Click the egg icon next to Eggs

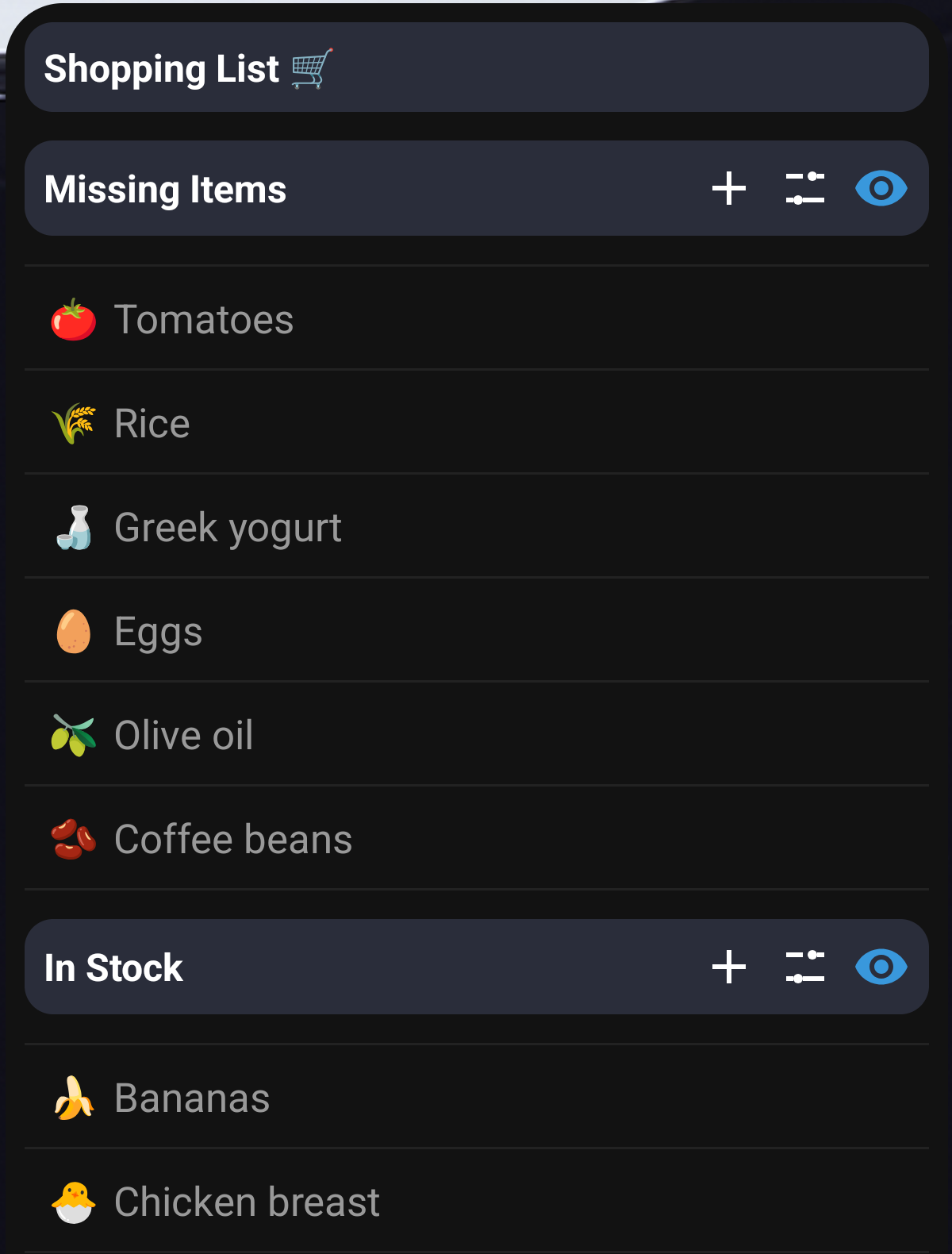[74, 631]
